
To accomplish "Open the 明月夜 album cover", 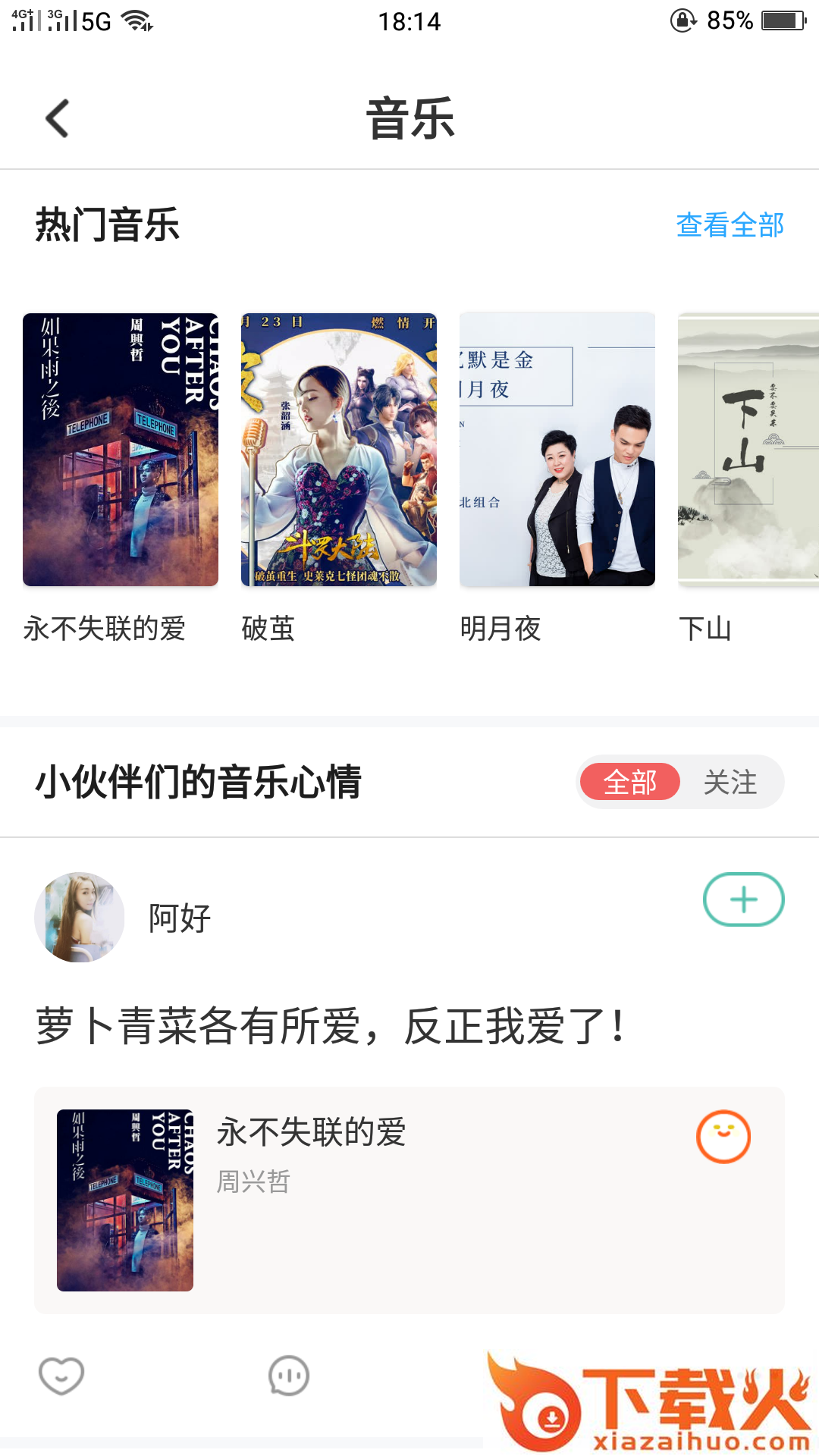I will pos(557,450).
